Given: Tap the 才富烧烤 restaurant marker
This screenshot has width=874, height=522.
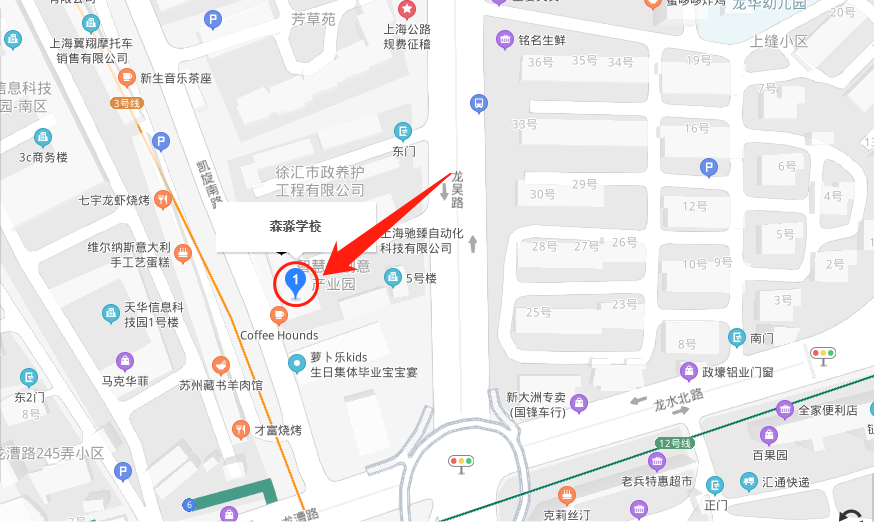Looking at the screenshot, I should [240, 430].
